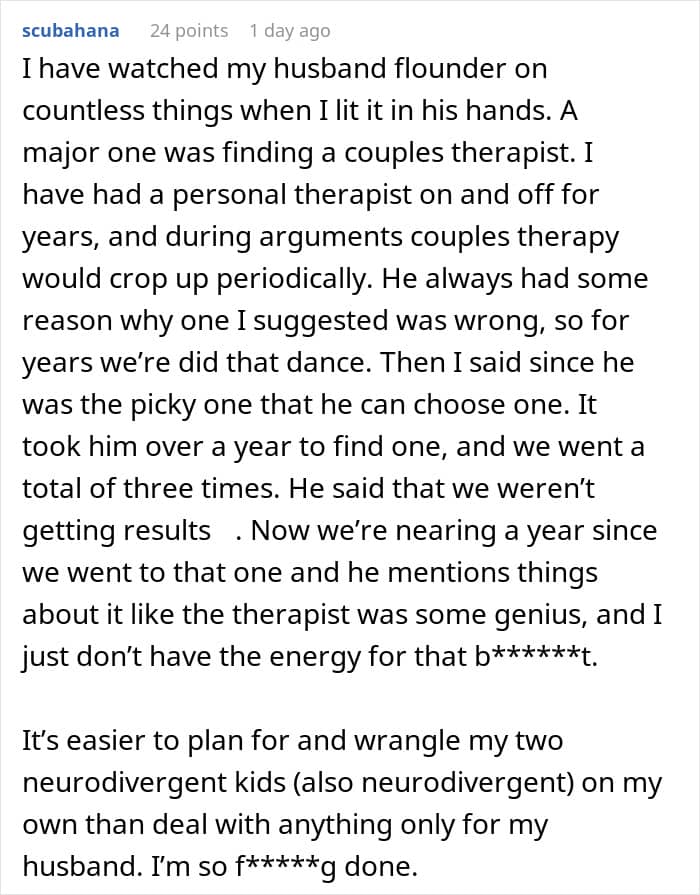
Task: Open scubahana's user profile
Action: click(70, 30)
